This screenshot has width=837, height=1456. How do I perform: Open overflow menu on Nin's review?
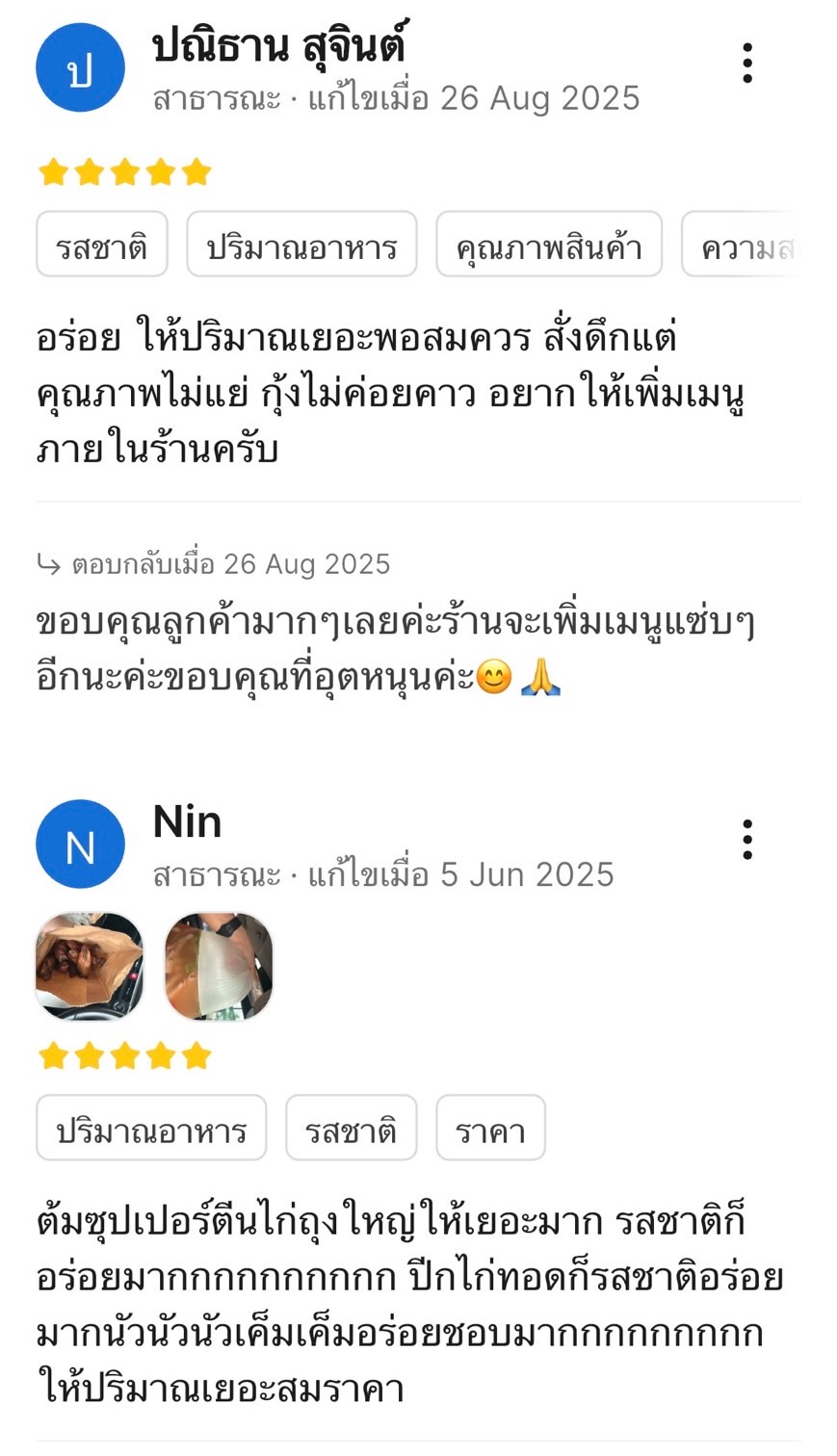coord(747,840)
